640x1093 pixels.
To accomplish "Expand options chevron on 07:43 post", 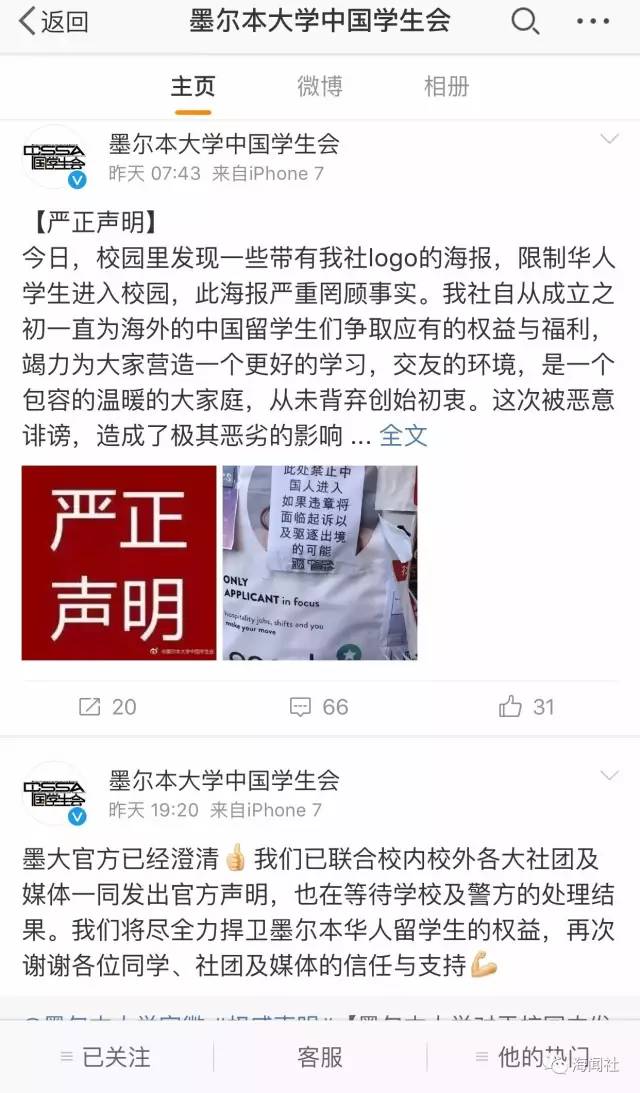I will 609,139.
